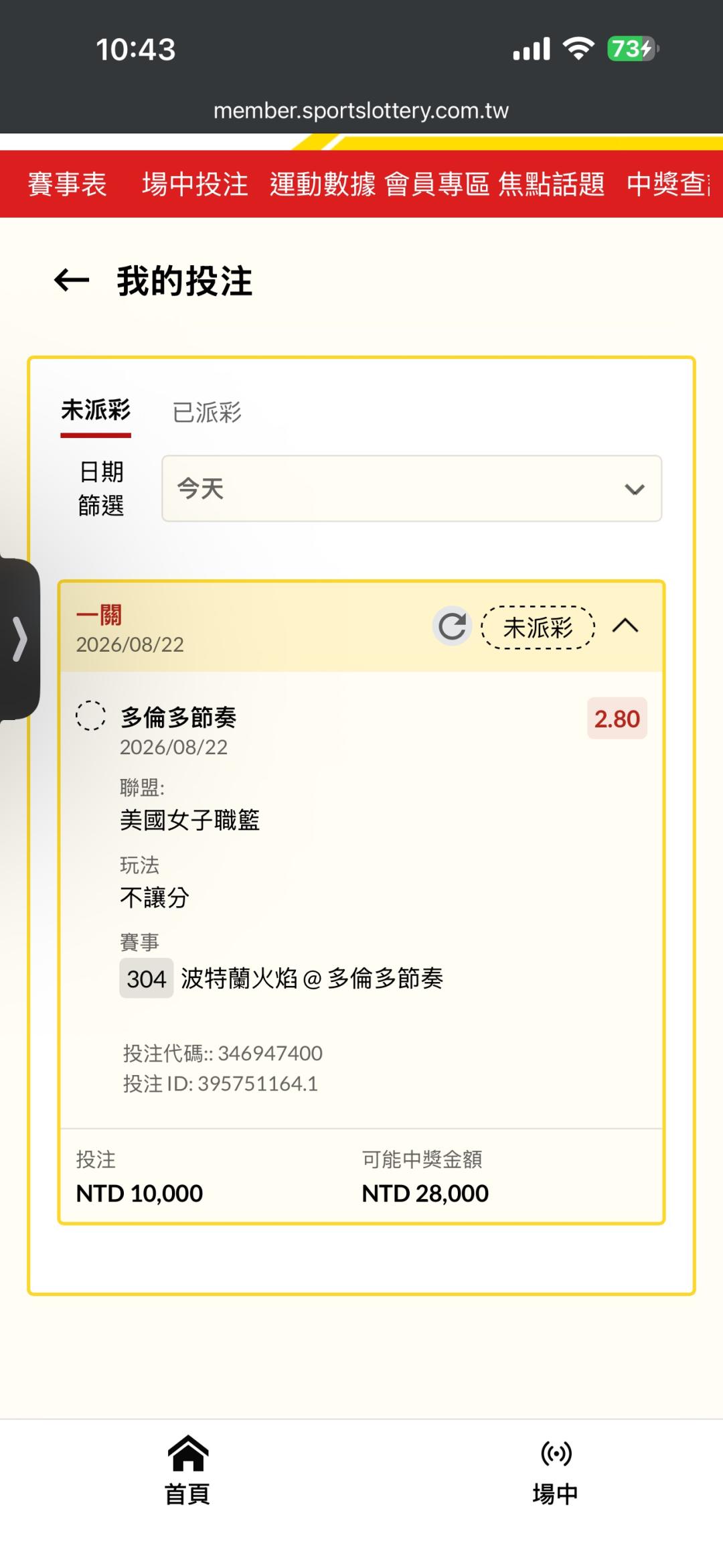The width and height of the screenshot is (723, 1568).
Task: Open the 賽事表 menu item
Action: (67, 184)
